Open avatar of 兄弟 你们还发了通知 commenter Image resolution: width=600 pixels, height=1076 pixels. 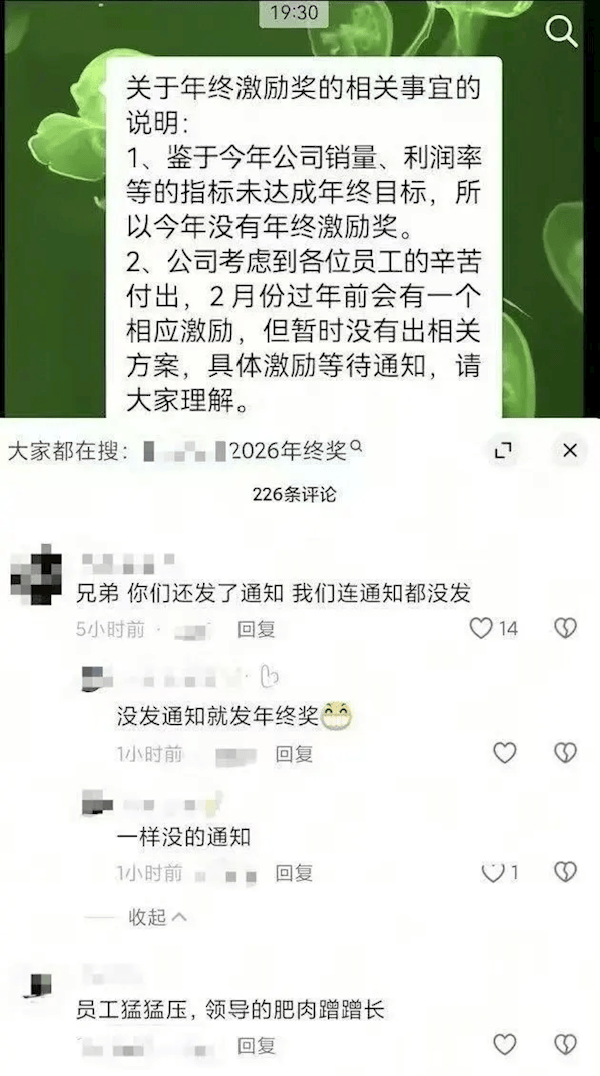pyautogui.click(x=36, y=576)
